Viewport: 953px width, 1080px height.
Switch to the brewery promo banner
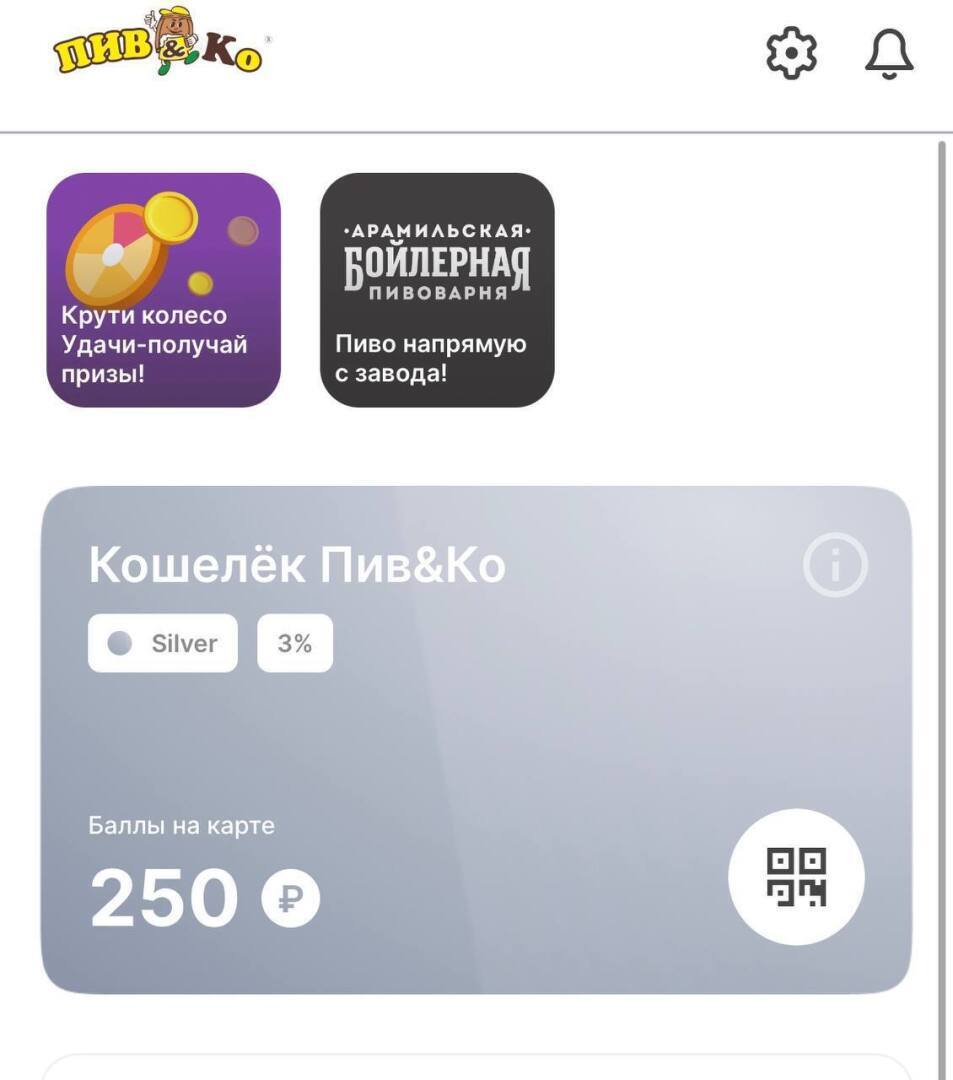click(x=437, y=292)
